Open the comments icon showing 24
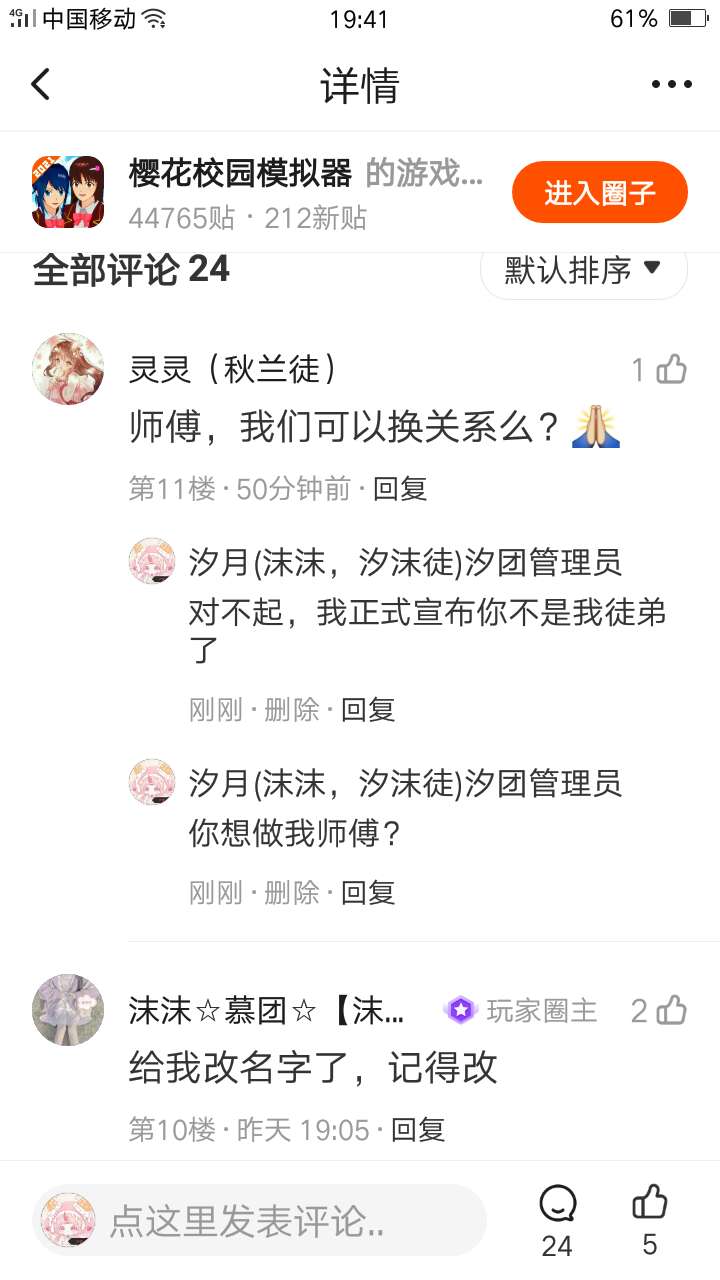 click(557, 1220)
